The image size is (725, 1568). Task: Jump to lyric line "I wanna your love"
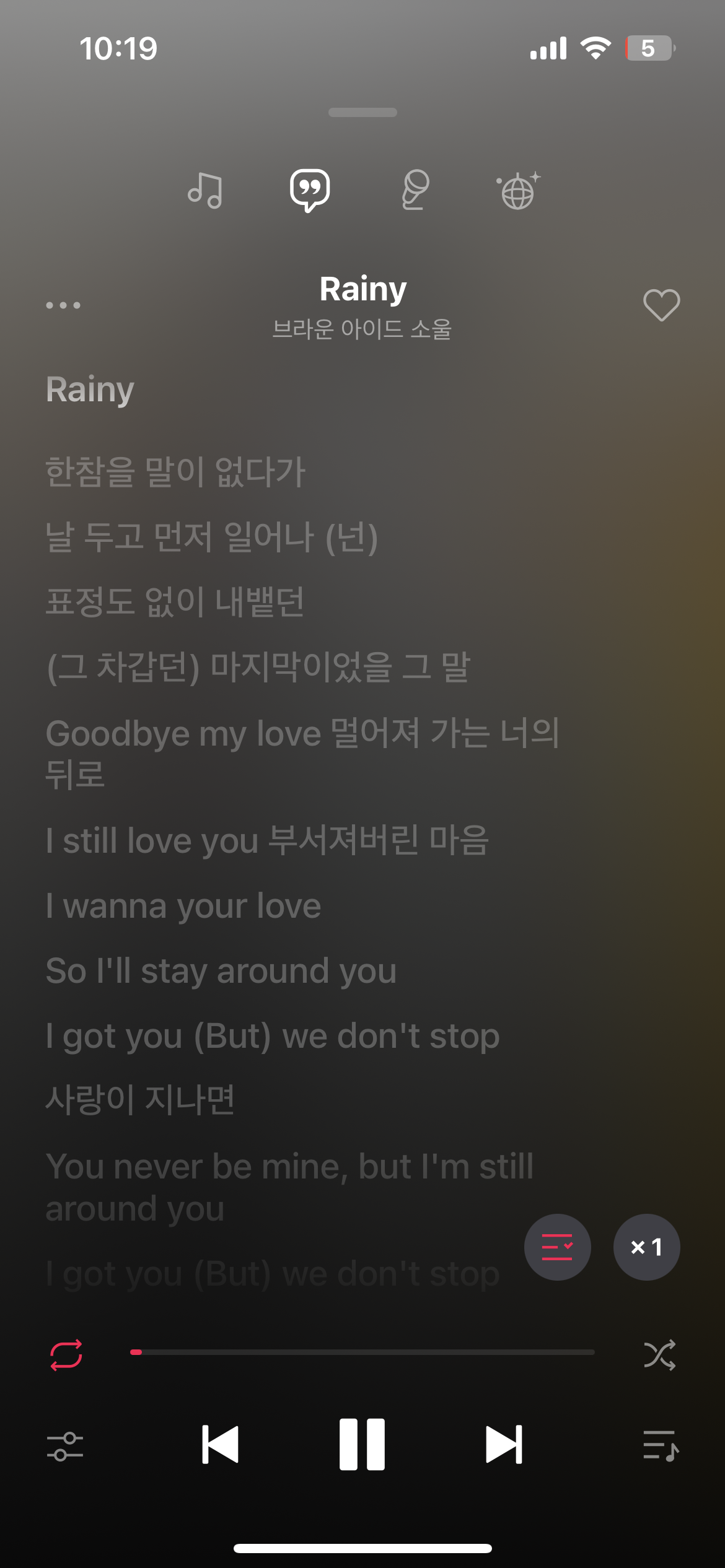pyautogui.click(x=183, y=906)
